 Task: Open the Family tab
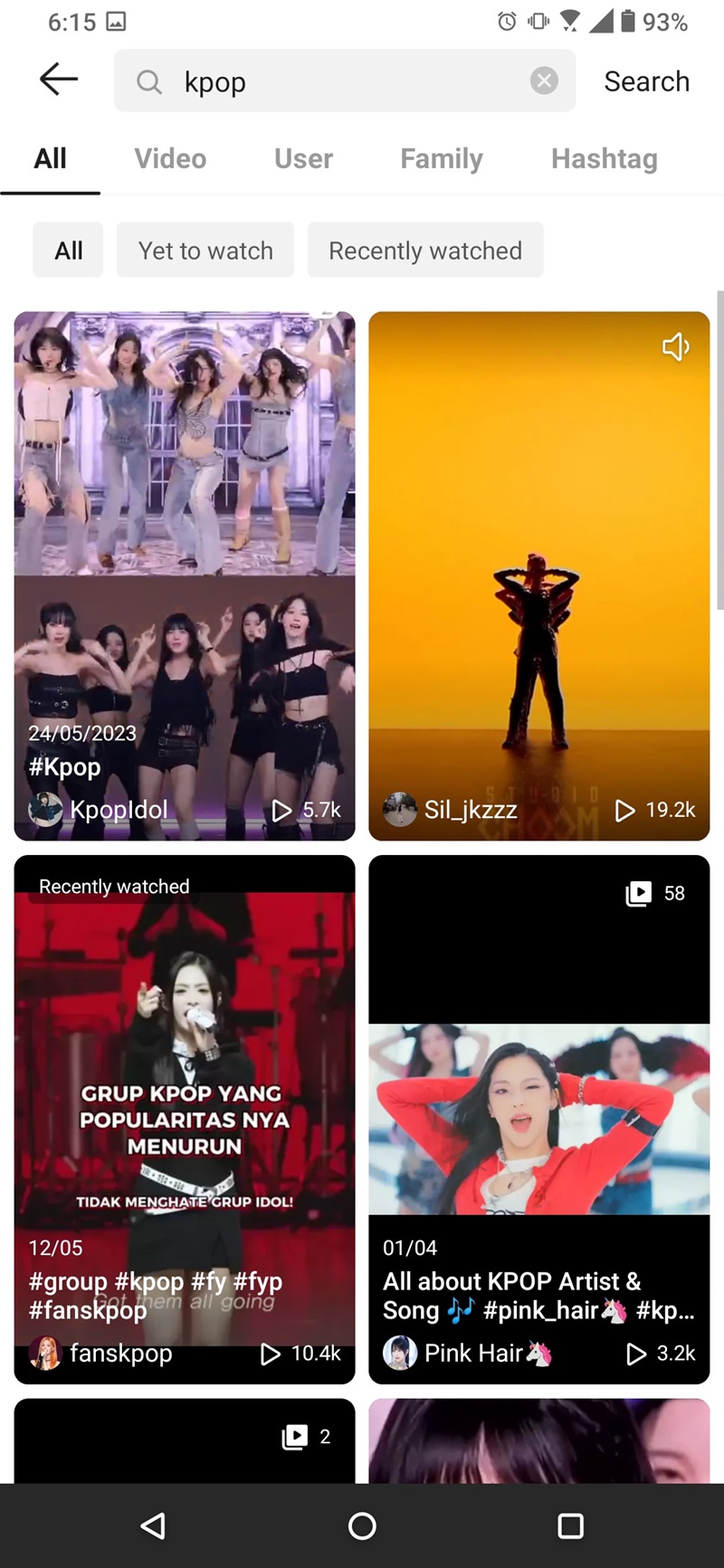[441, 158]
